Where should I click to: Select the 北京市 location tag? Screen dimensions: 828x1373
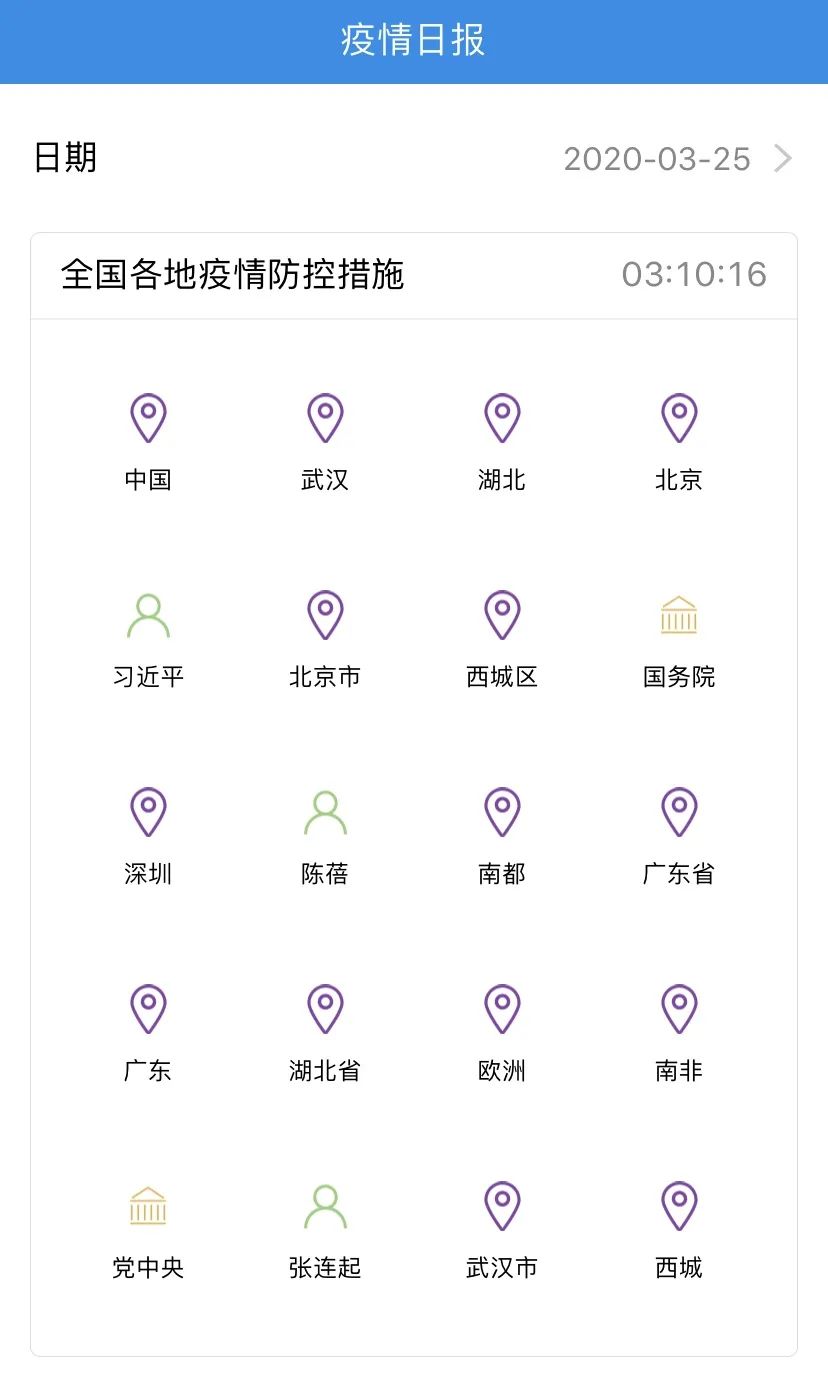tap(325, 638)
